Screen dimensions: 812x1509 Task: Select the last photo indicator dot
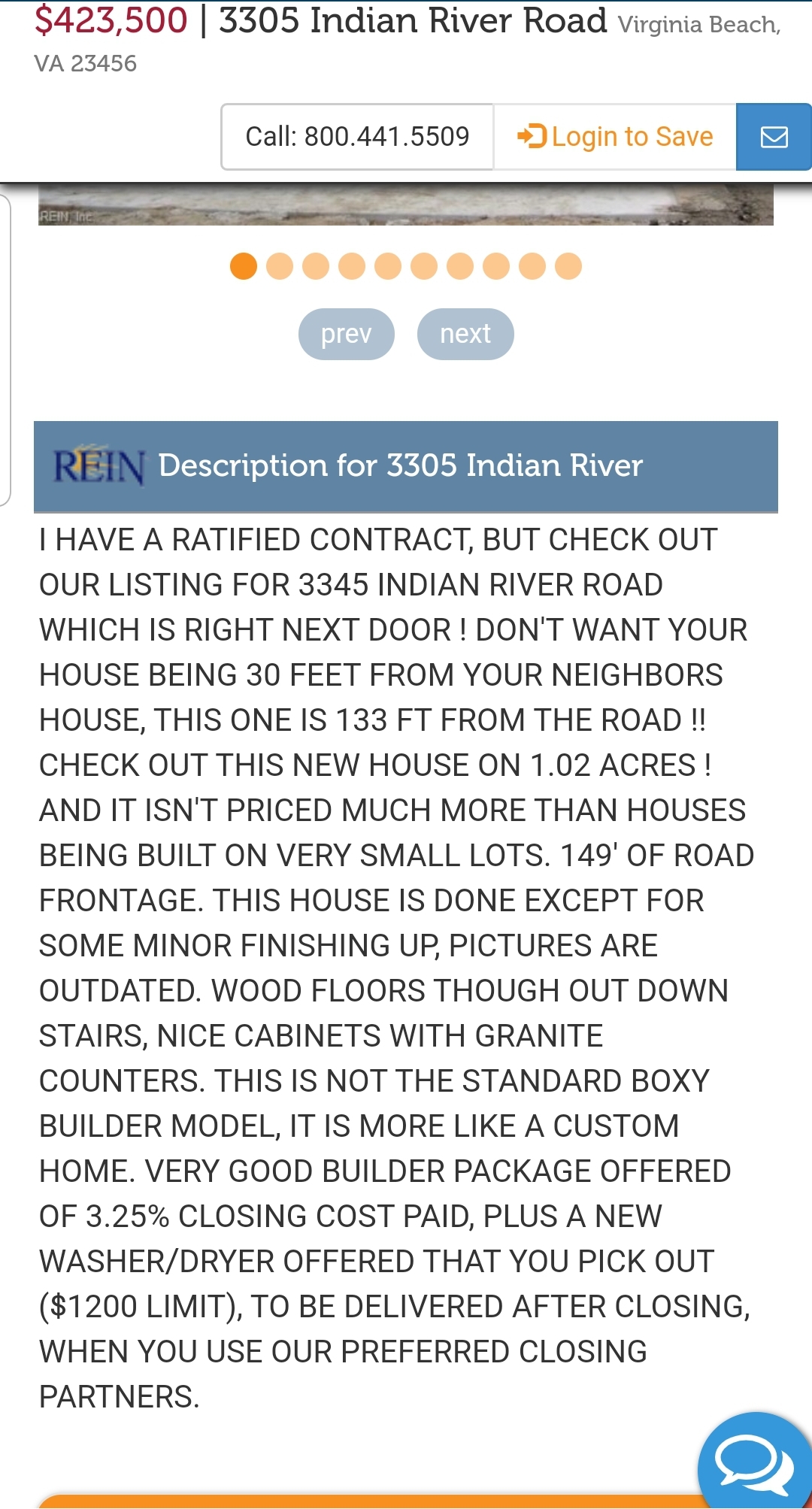pos(568,266)
